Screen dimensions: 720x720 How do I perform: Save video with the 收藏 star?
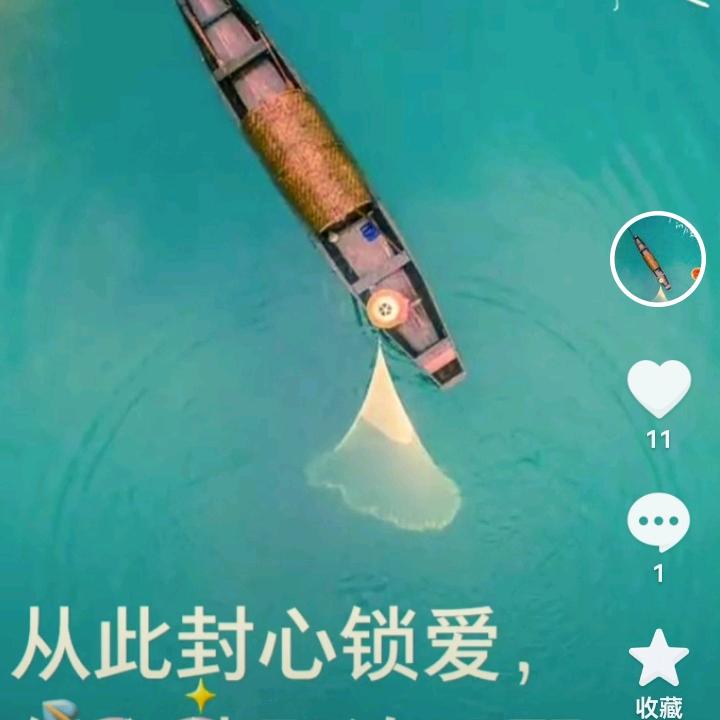658,659
